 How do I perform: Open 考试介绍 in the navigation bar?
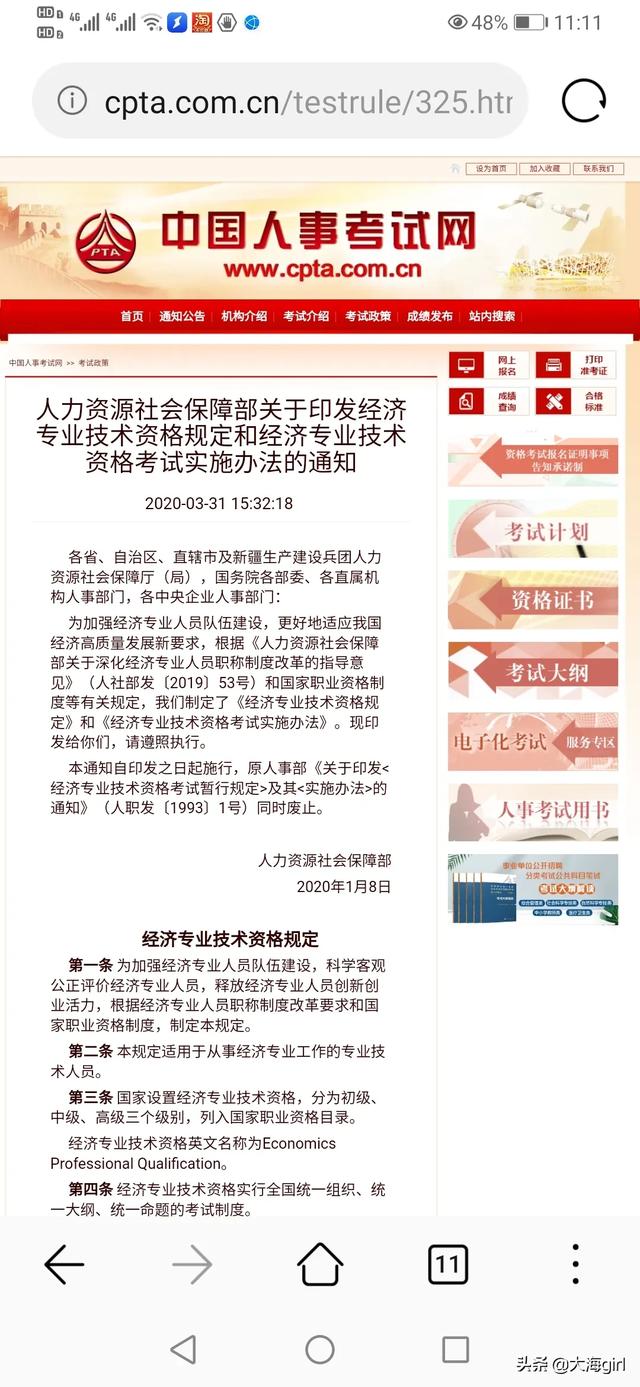click(306, 316)
